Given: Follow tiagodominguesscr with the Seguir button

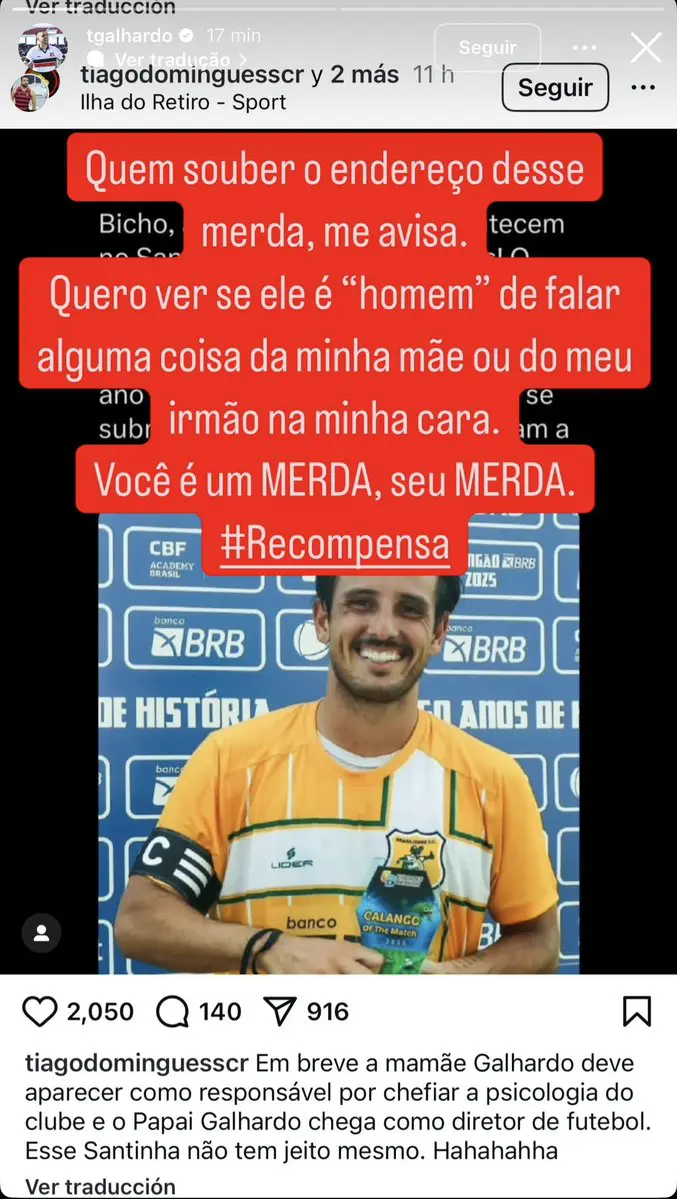Looking at the screenshot, I should (x=555, y=87).
